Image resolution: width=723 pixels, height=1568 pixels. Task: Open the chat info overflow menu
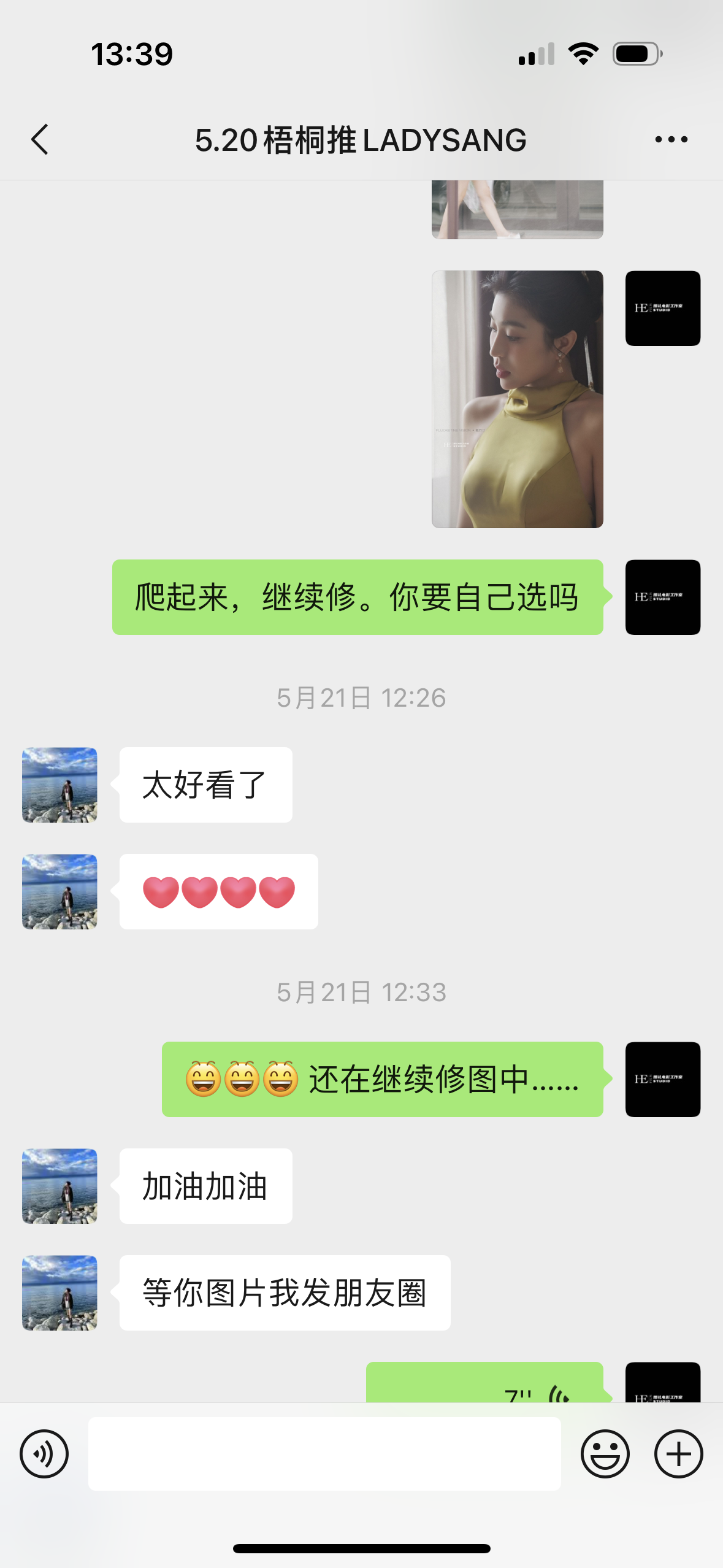[671, 140]
